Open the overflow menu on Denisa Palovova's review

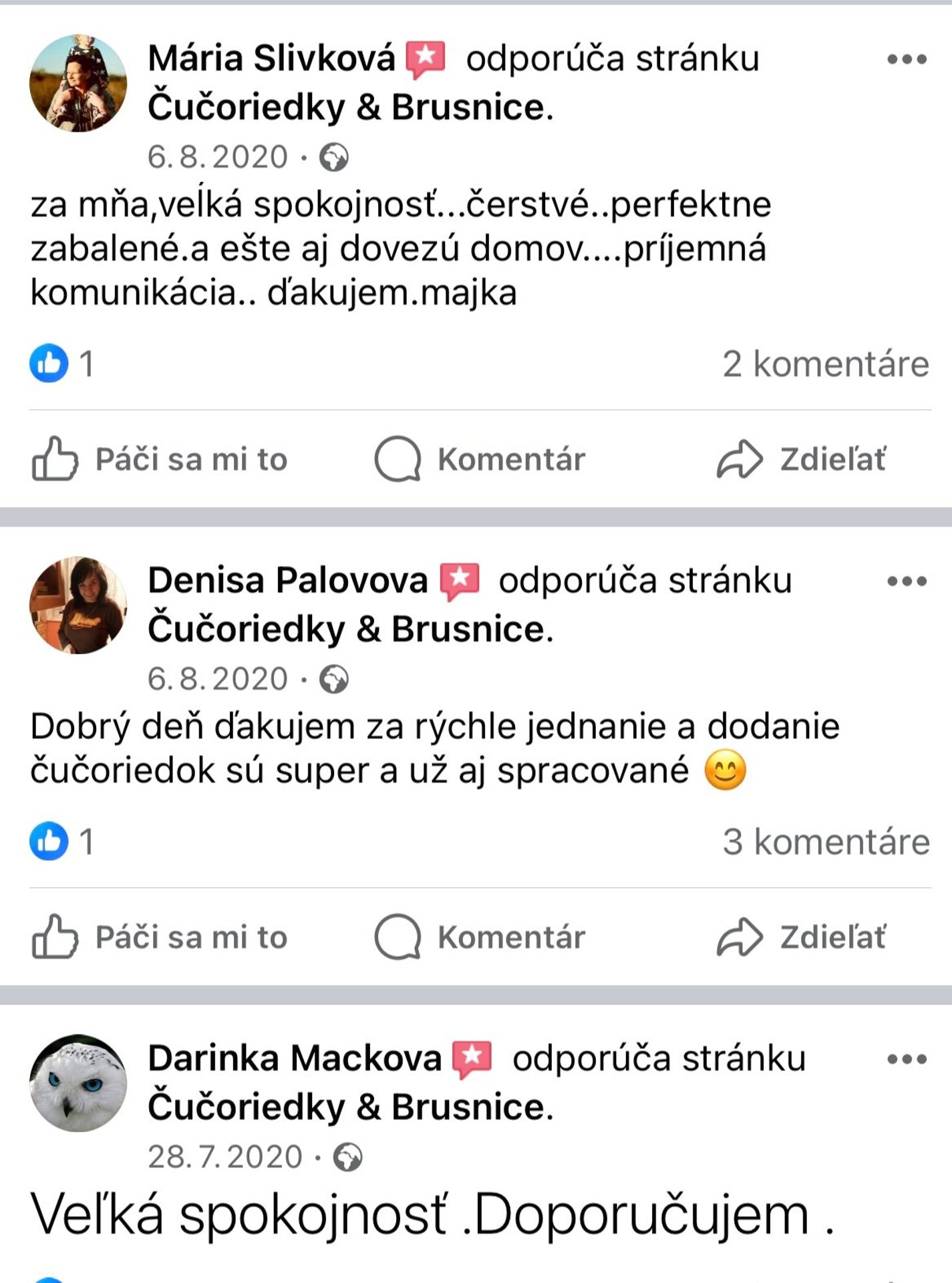coord(907,581)
